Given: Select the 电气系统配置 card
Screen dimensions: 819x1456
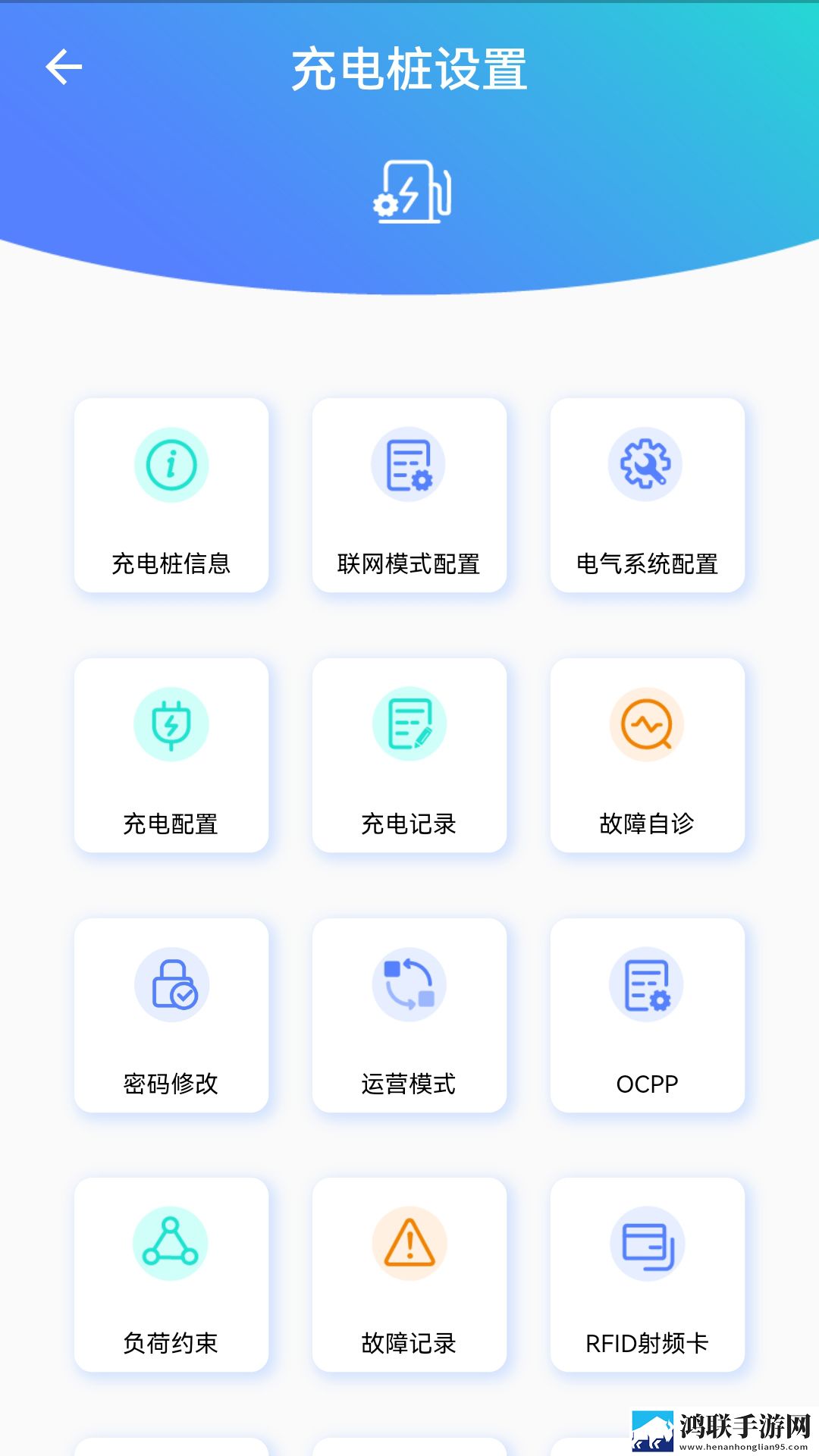Looking at the screenshot, I should coord(648,495).
